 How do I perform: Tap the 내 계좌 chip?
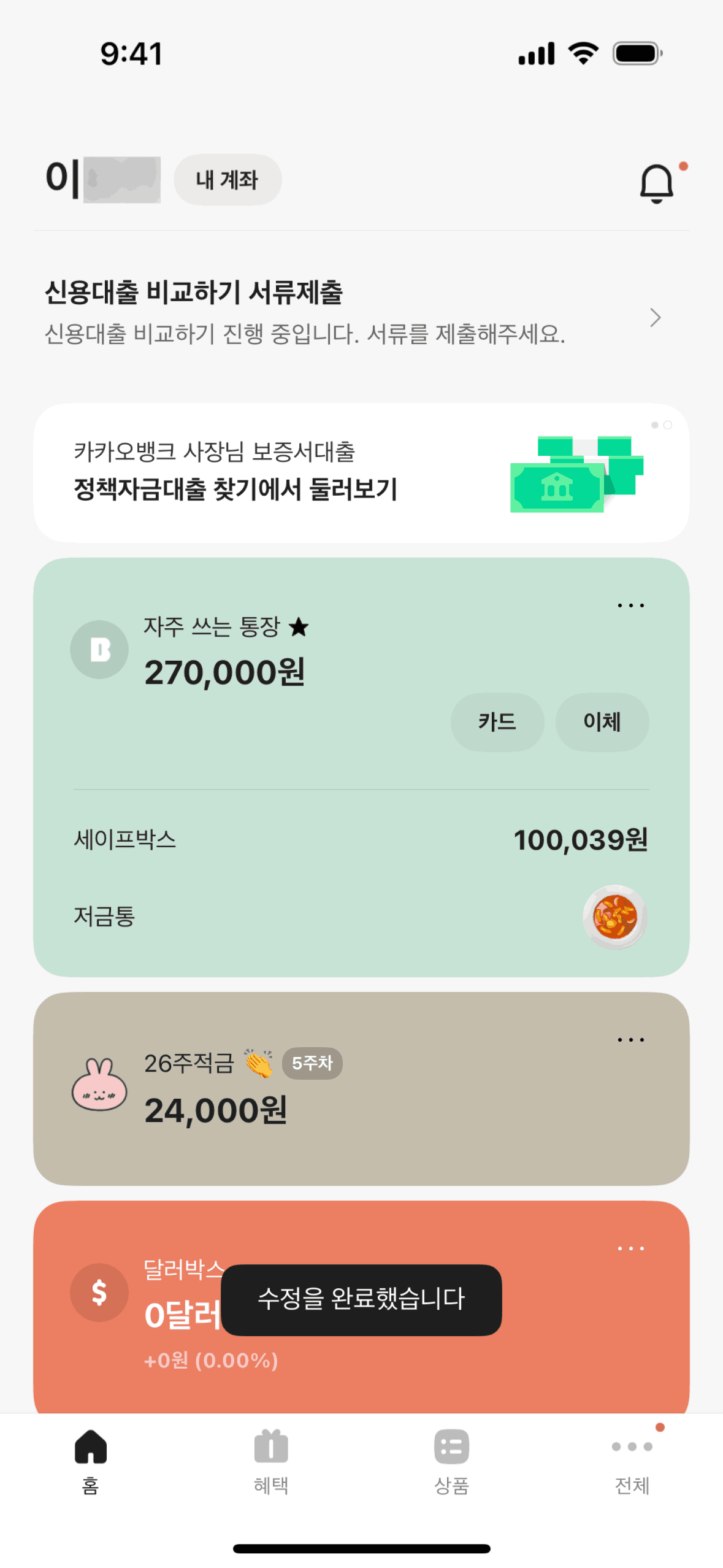pyautogui.click(x=228, y=180)
